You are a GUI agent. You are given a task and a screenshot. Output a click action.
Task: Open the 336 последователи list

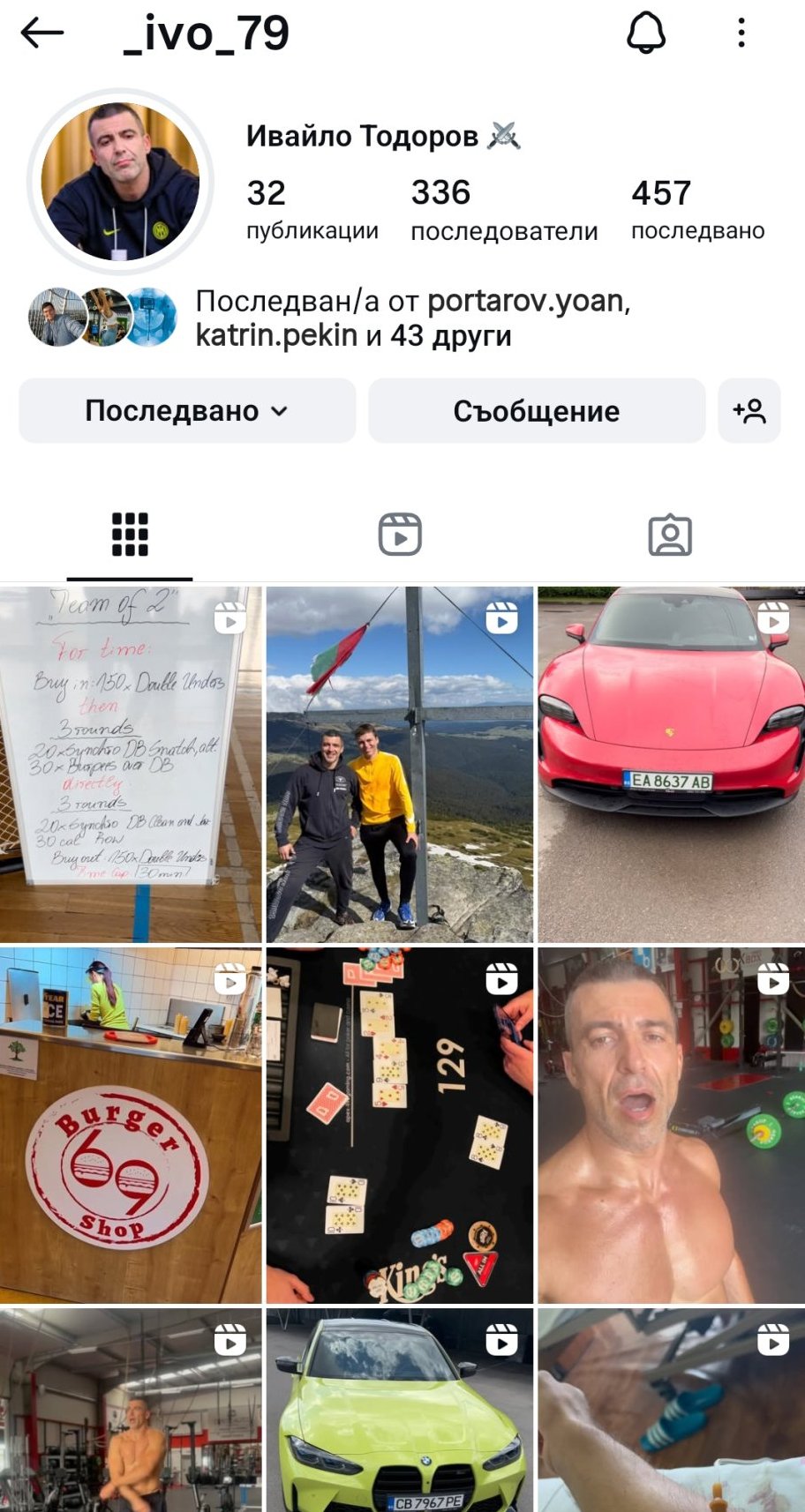click(503, 209)
